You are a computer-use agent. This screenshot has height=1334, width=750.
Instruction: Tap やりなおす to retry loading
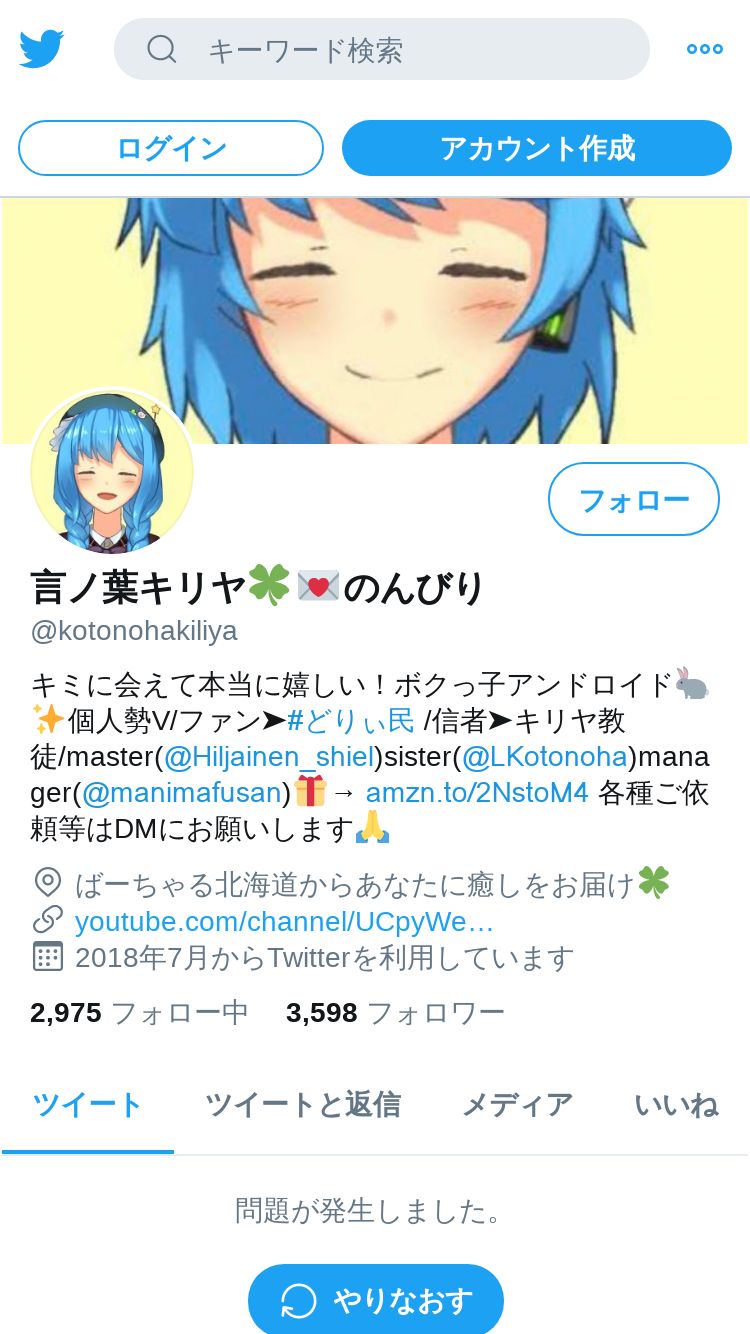point(376,1299)
